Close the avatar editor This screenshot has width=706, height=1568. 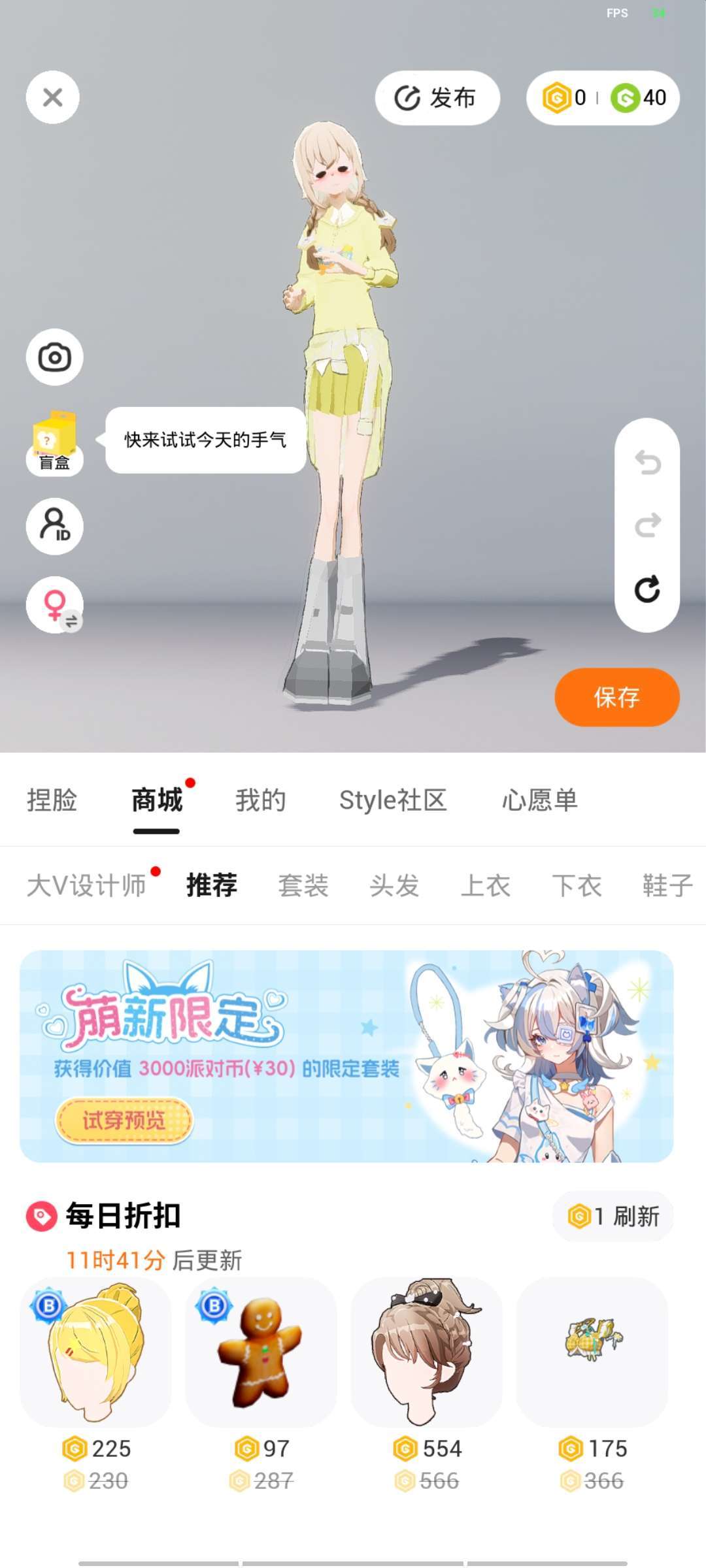pyautogui.click(x=53, y=97)
